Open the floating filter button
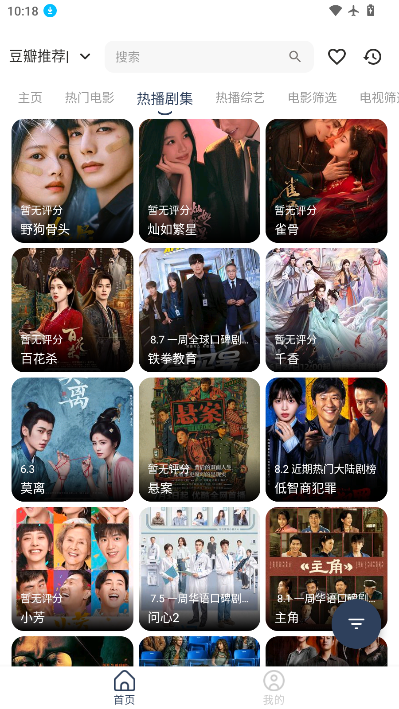Viewport: 399px width, 709px height. [x=356, y=624]
